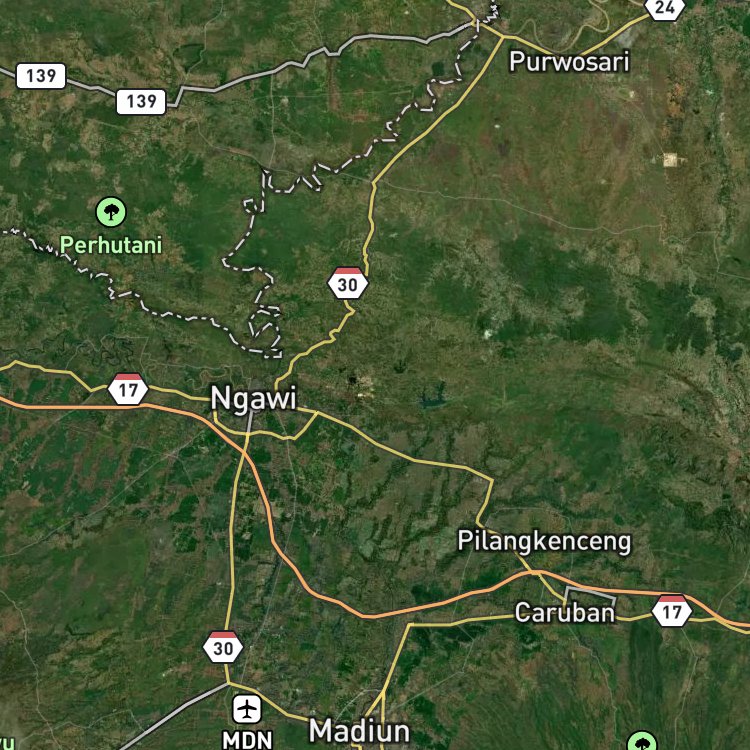Select the Ngawi city label
Image resolution: width=750 pixels, height=750 pixels.
(254, 398)
